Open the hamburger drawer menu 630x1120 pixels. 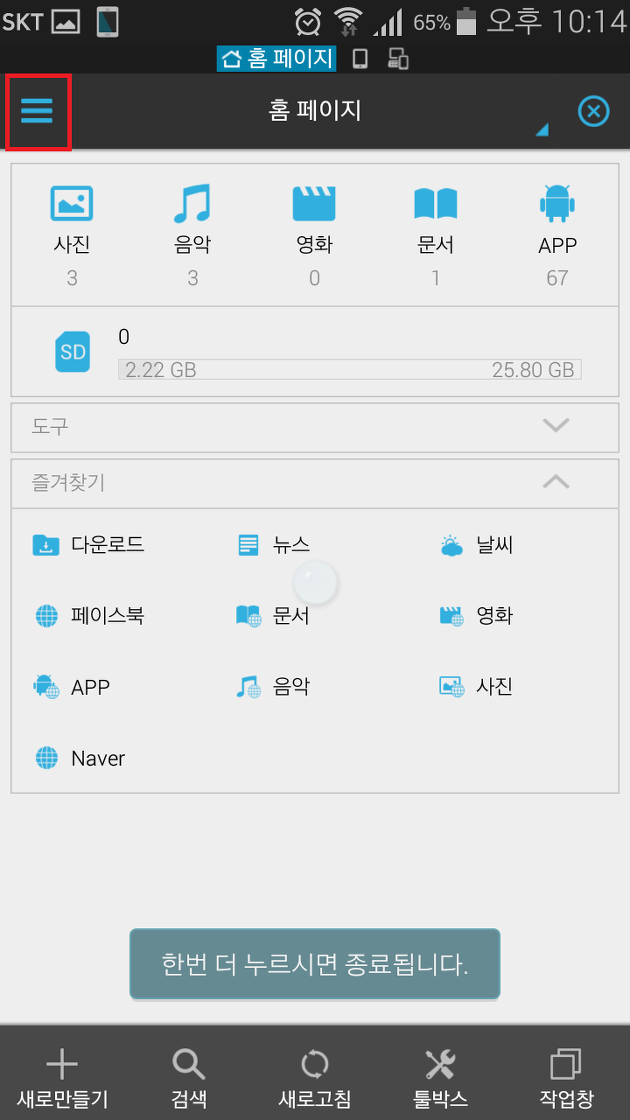point(37,111)
